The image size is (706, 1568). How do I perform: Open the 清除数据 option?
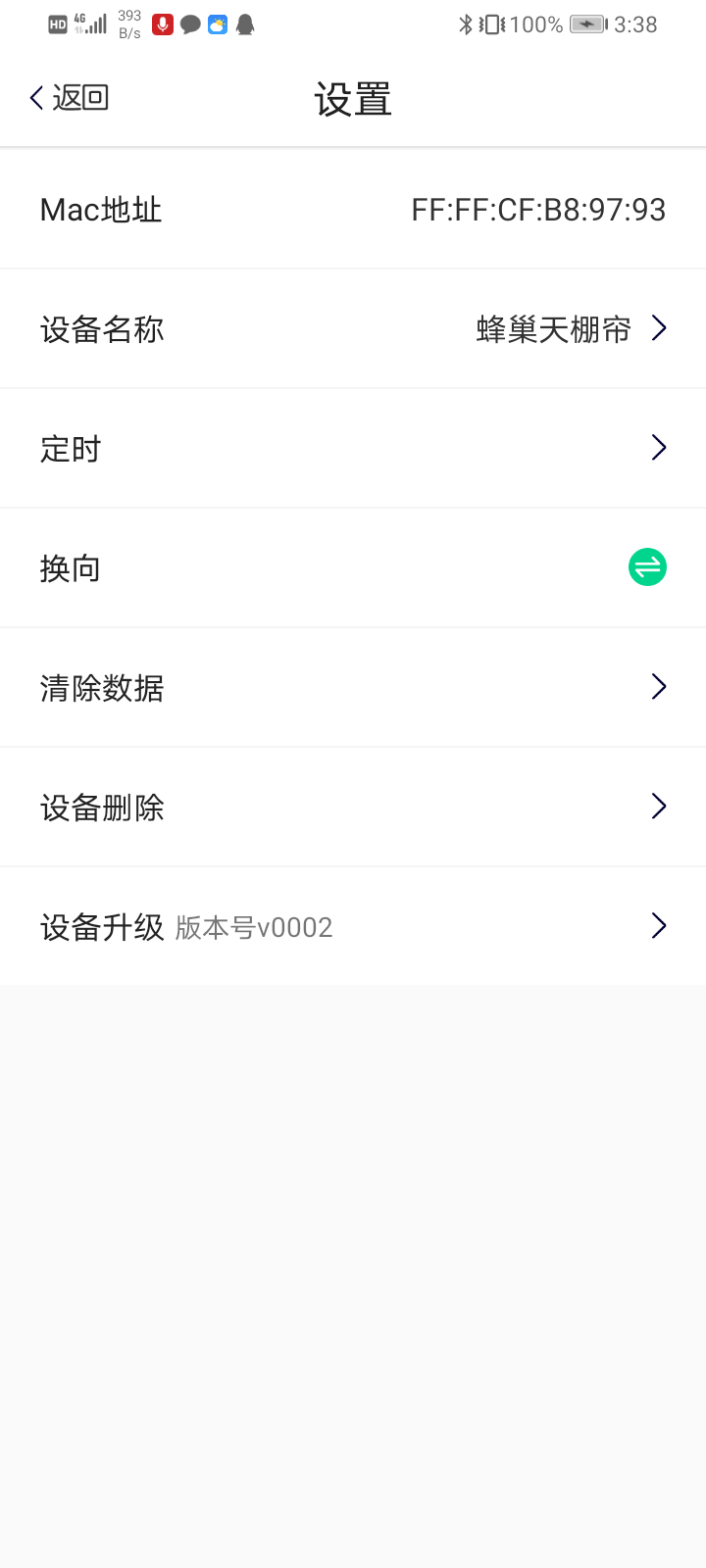click(353, 688)
